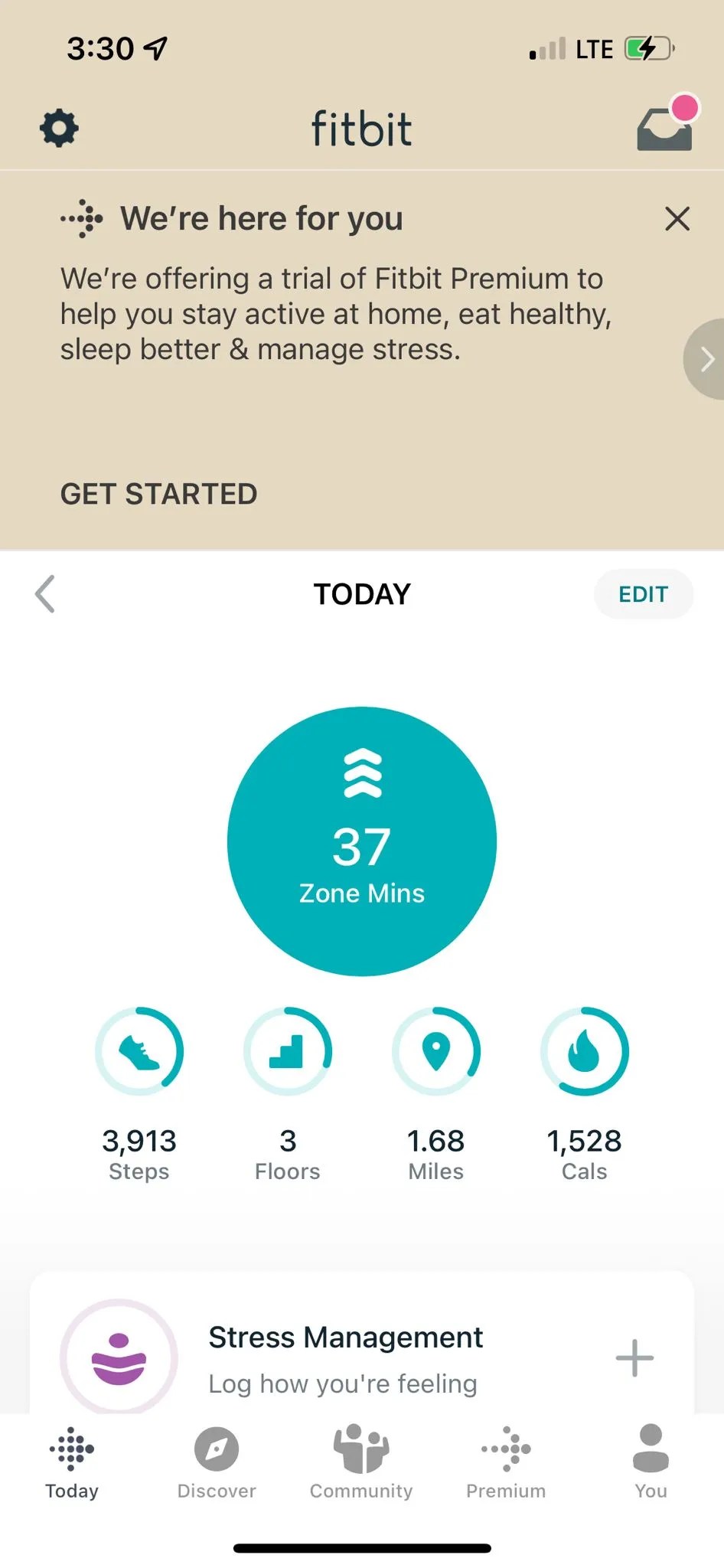724x1568 pixels.
Task: Select the floors climbed icon
Action: pyautogui.click(x=288, y=1051)
